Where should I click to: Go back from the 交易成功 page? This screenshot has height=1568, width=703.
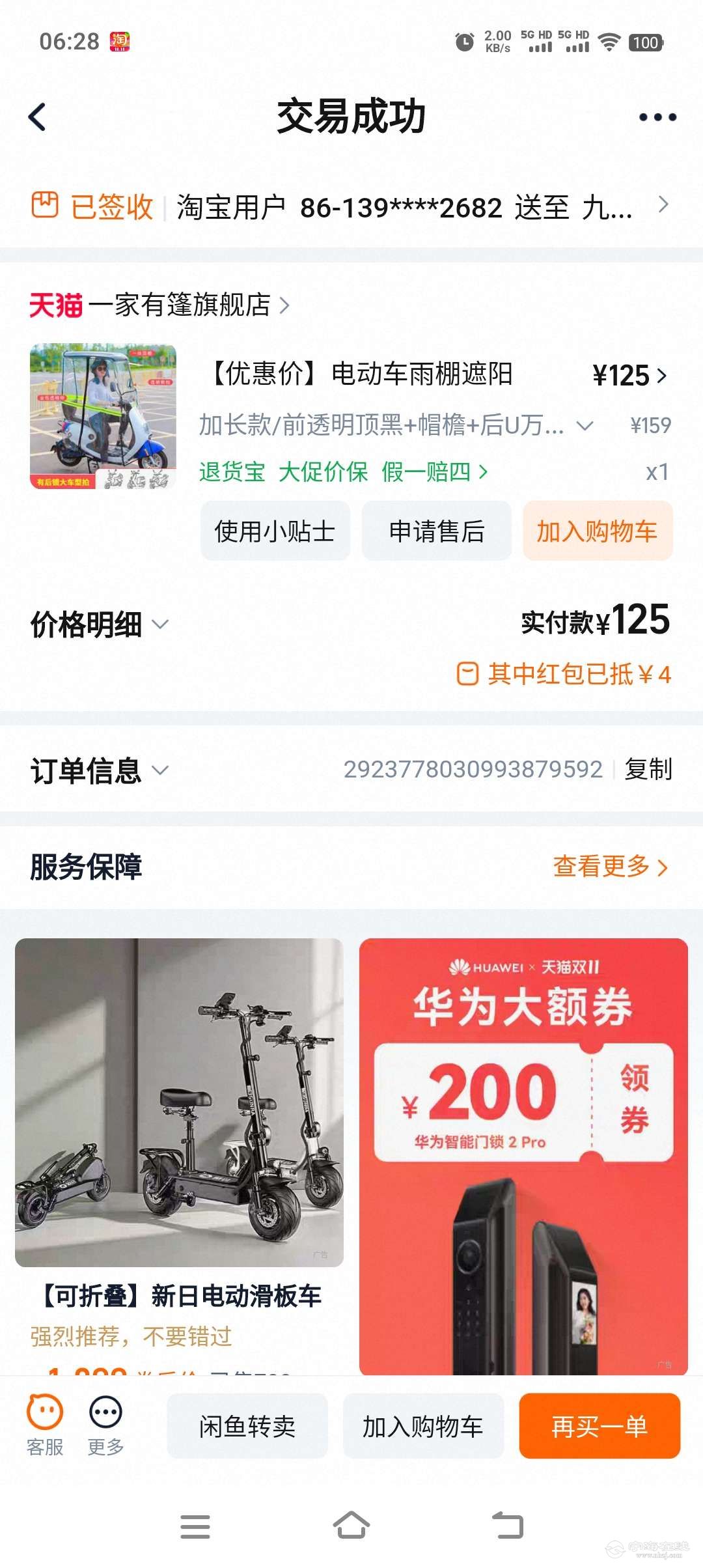click(x=38, y=118)
